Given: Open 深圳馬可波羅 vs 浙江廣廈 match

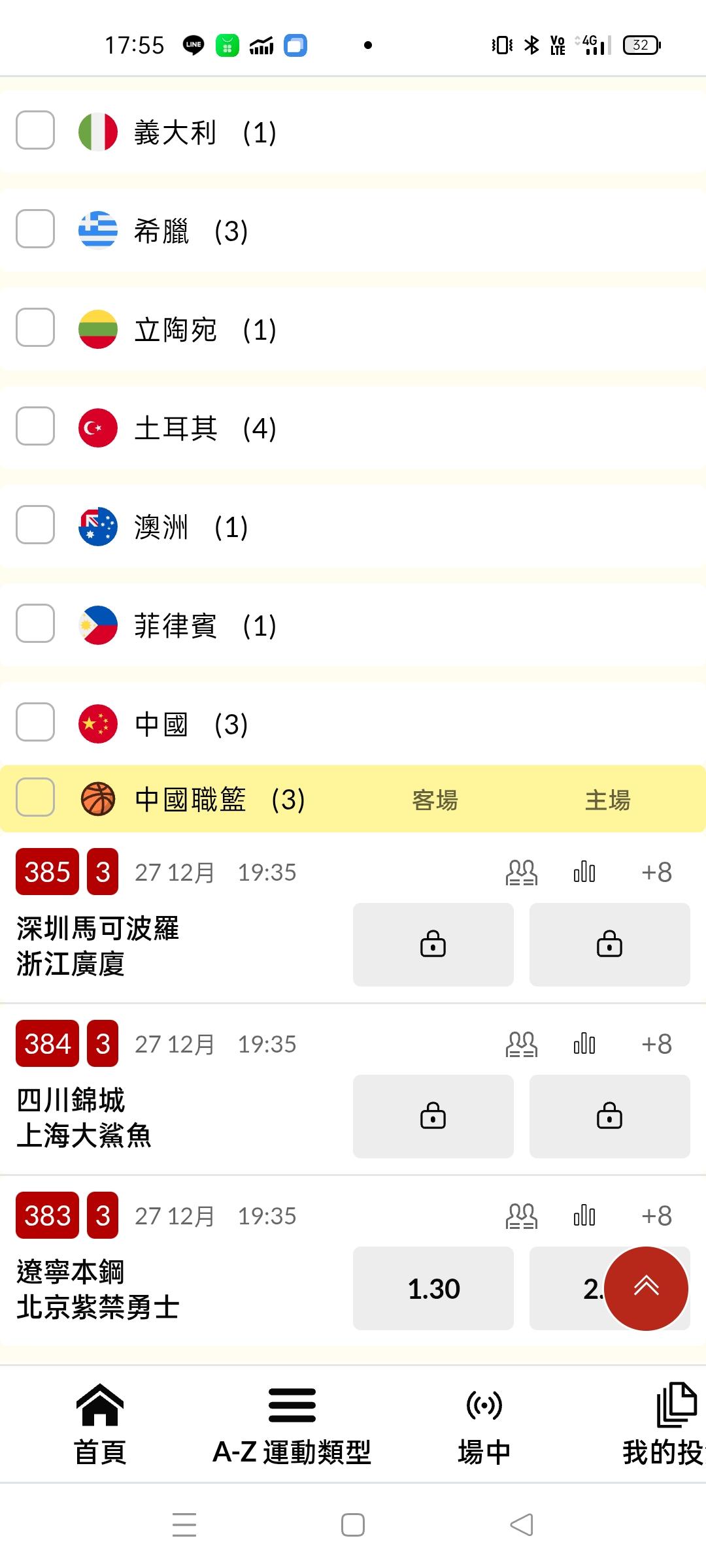Looking at the screenshot, I should coord(98,946).
